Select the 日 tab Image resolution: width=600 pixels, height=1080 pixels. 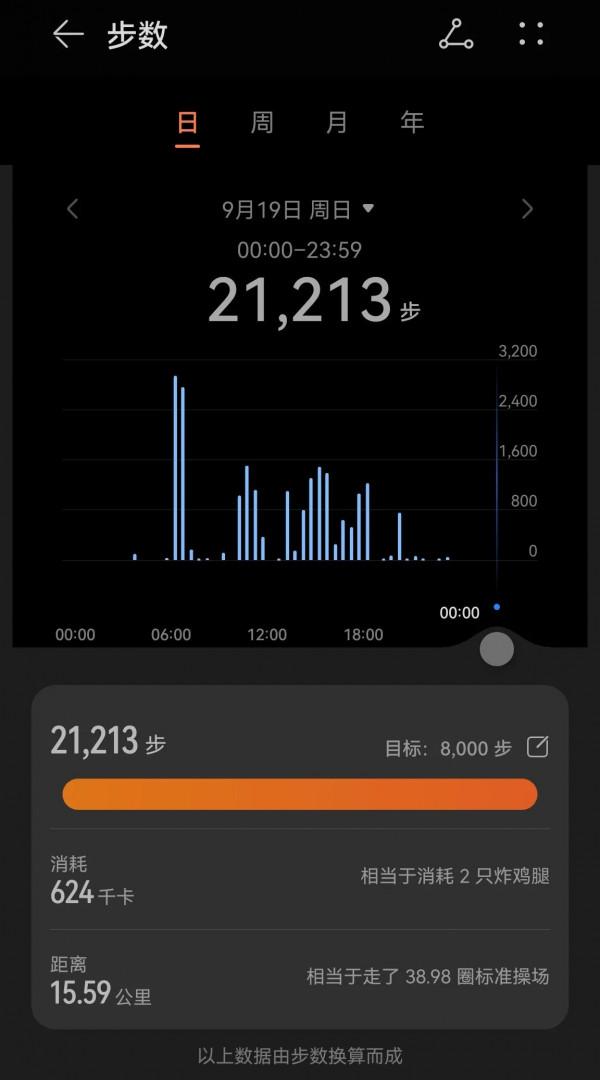click(187, 123)
